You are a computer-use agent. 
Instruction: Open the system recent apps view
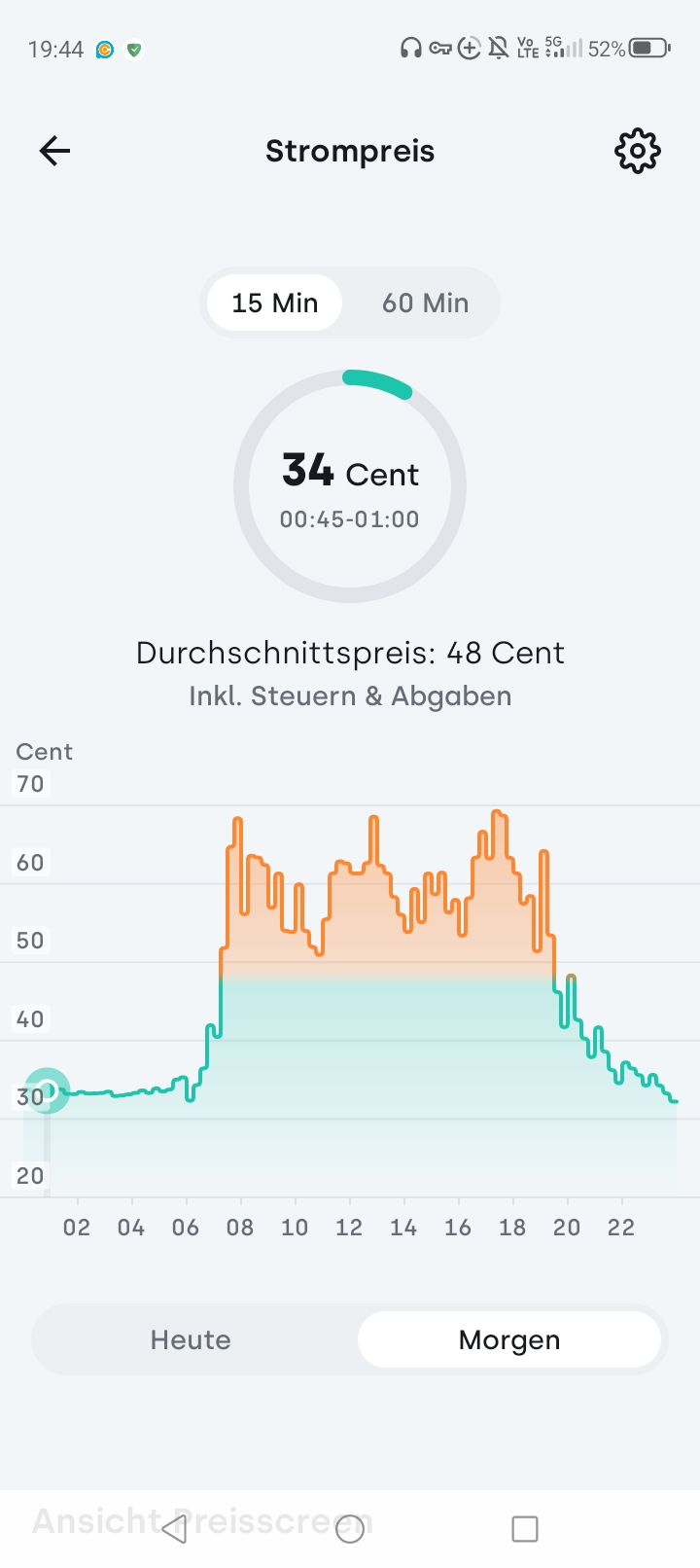click(x=525, y=1529)
